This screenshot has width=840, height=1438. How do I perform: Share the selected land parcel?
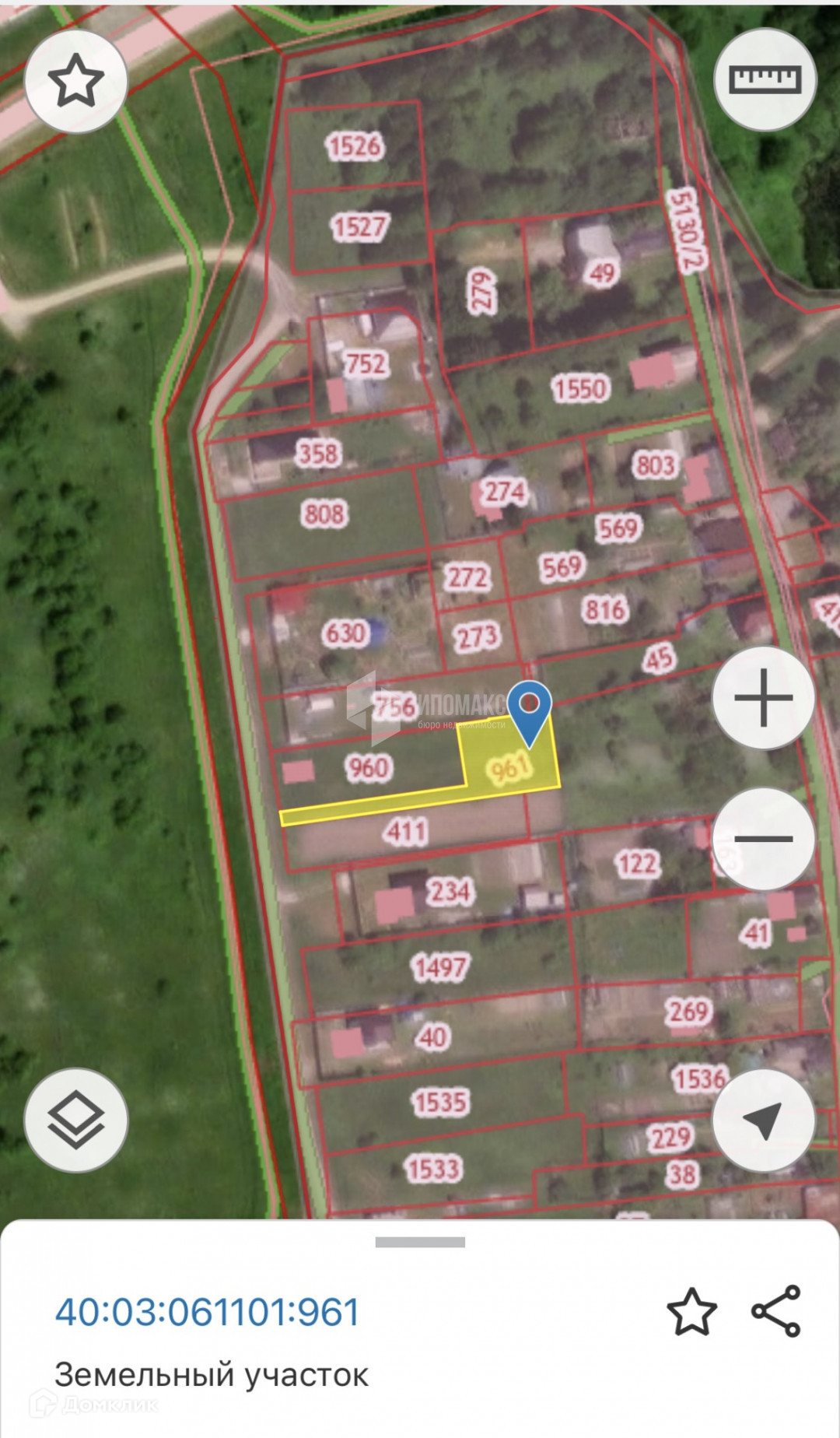(775, 1311)
